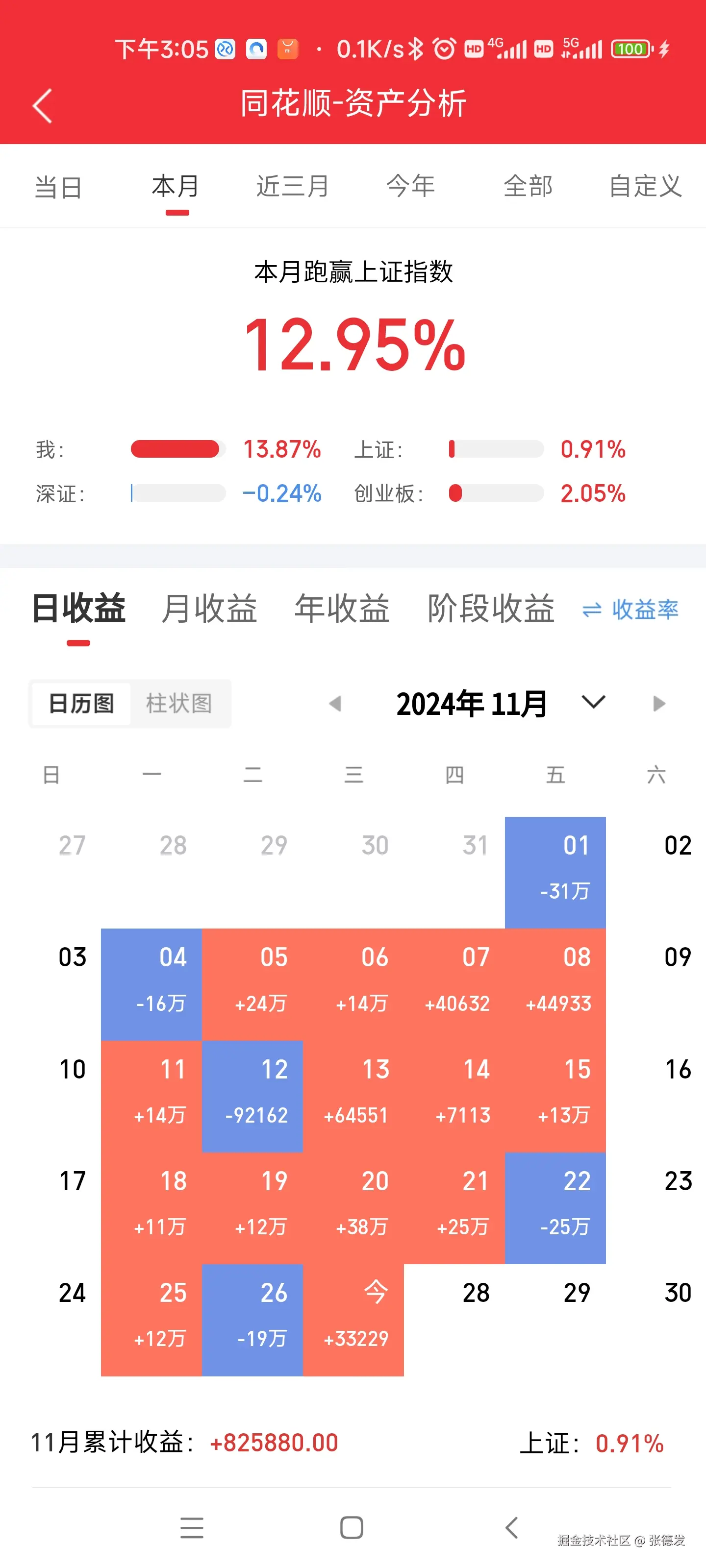Select the 近三月 time range tab

pyautogui.click(x=292, y=187)
